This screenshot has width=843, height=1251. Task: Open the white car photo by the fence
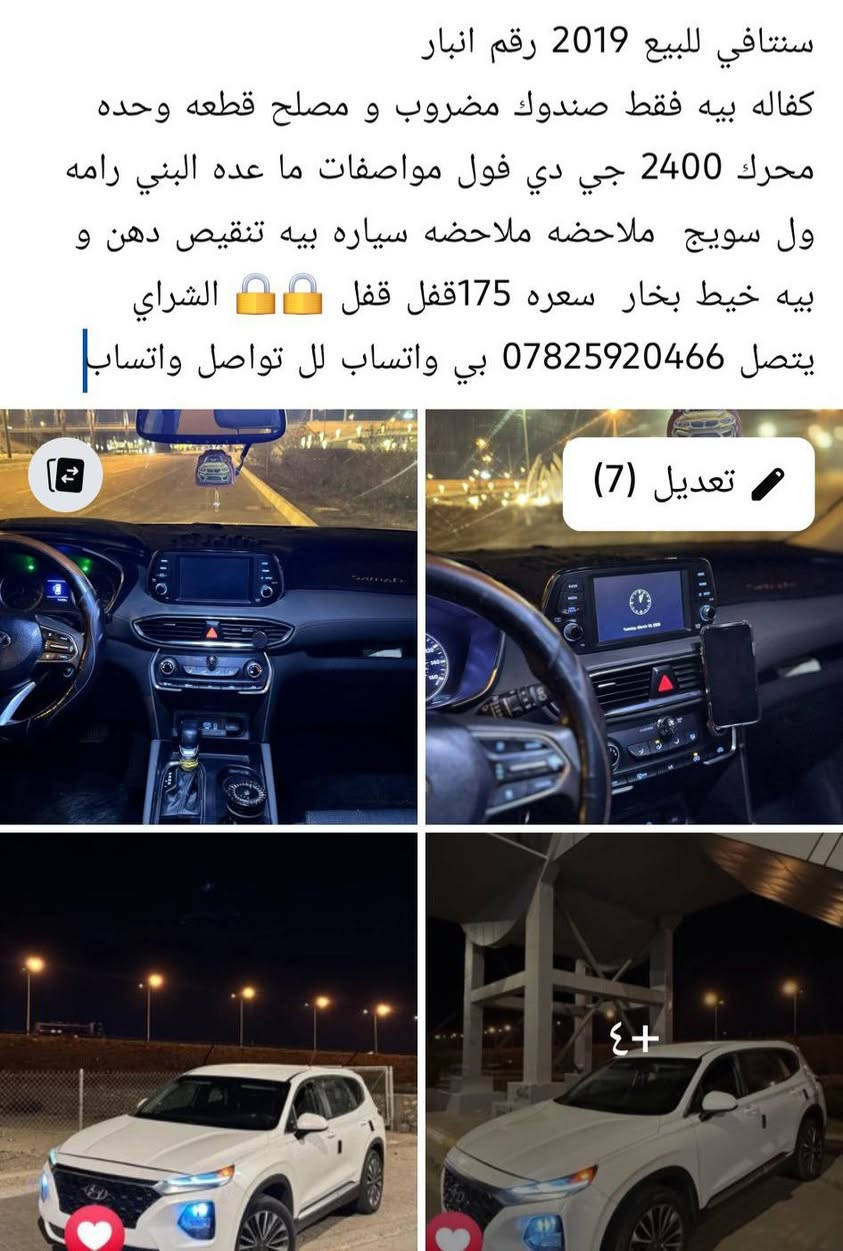(208, 1040)
